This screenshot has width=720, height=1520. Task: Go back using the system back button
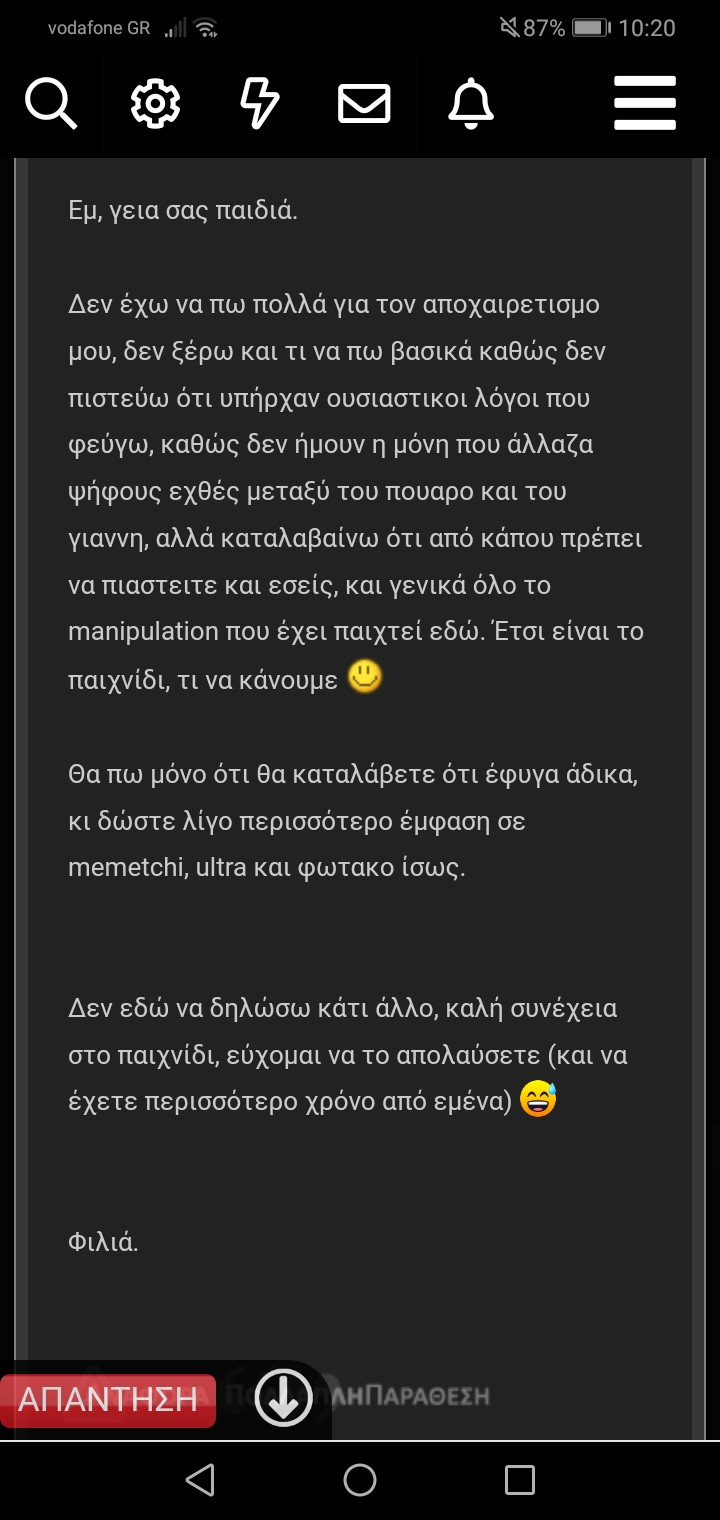tap(200, 1480)
